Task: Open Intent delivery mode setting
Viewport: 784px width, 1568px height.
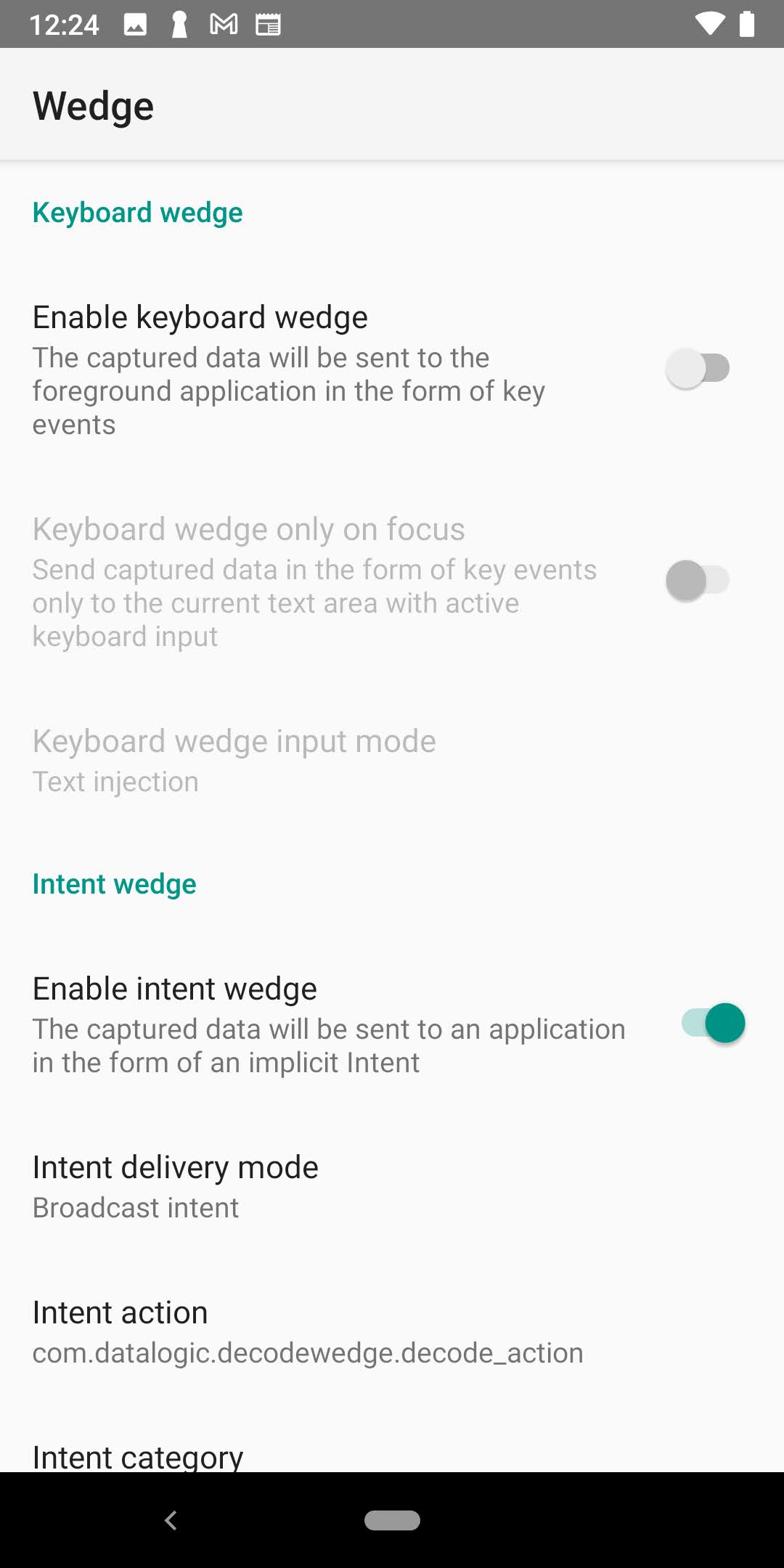Action: pyautogui.click(x=176, y=1186)
